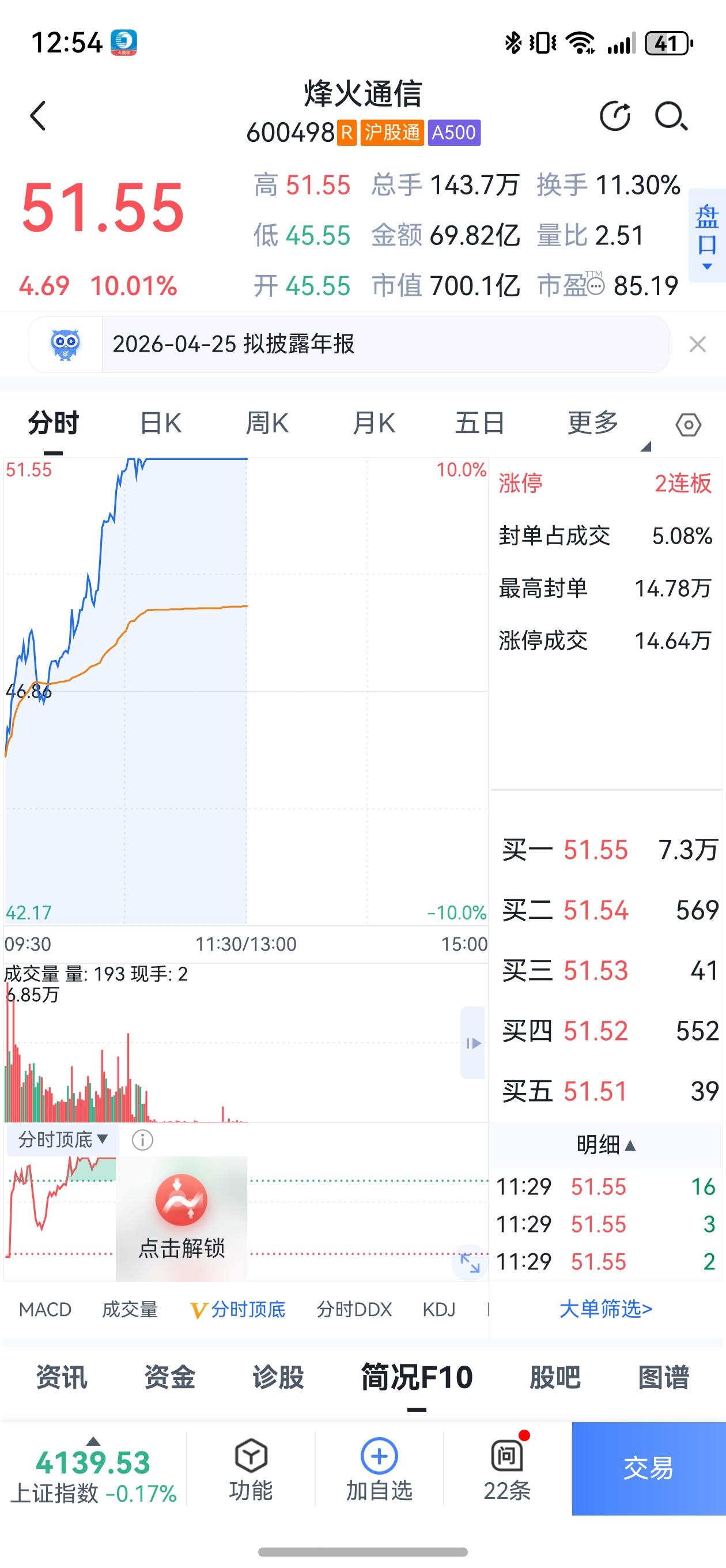Screen dimensions: 726x1568
Task: Switch to the 日K tab
Action: tap(160, 423)
